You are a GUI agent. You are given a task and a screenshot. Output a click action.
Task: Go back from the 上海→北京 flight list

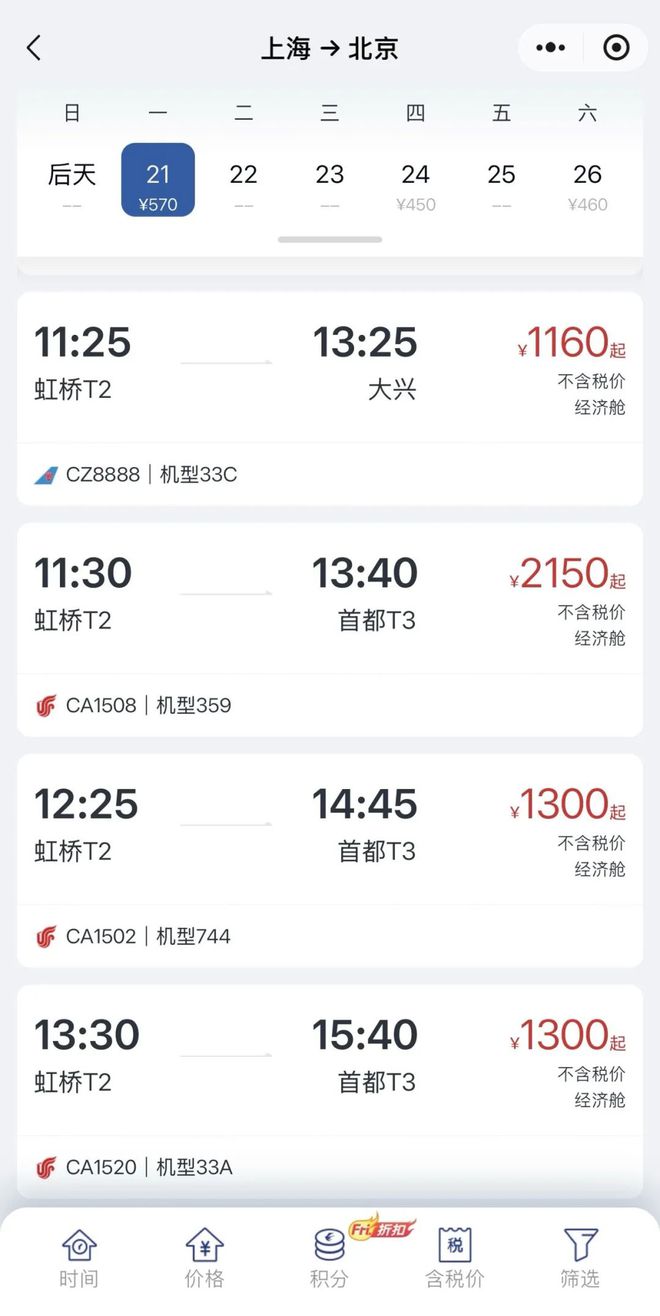(x=34, y=48)
